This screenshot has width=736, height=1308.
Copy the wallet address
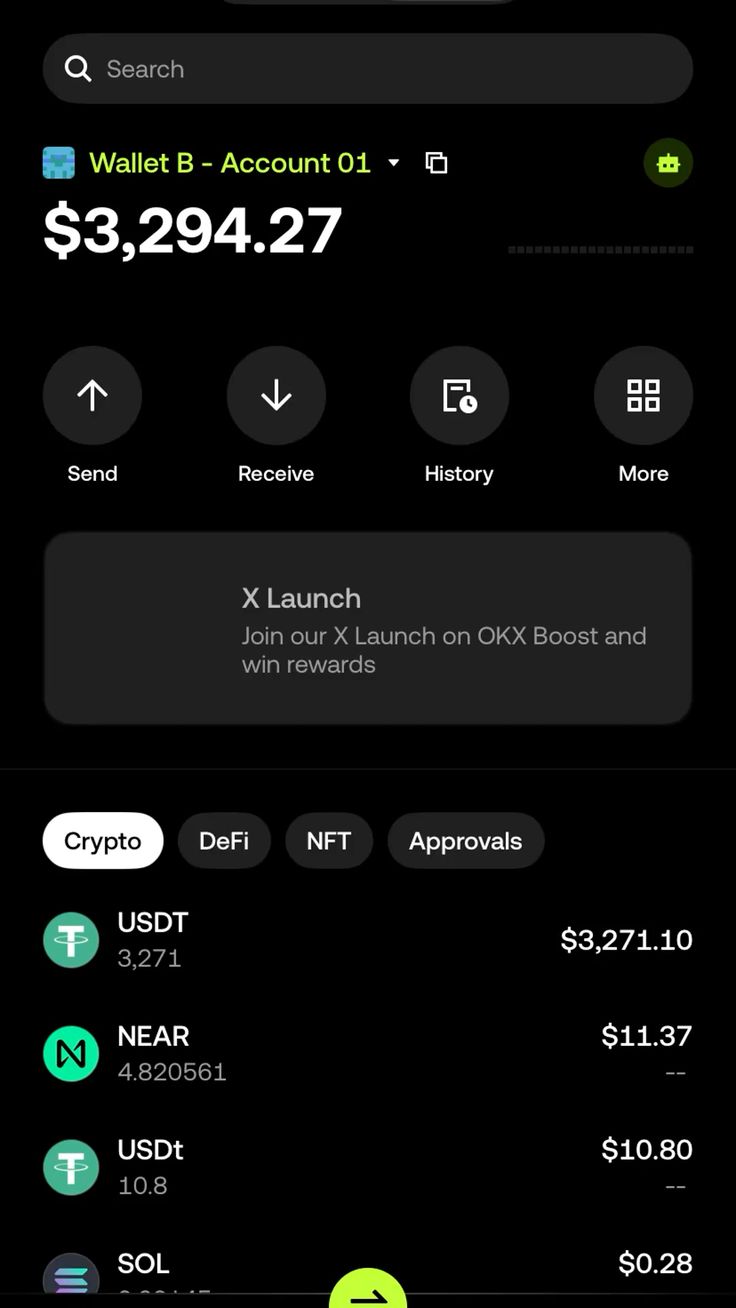click(436, 162)
